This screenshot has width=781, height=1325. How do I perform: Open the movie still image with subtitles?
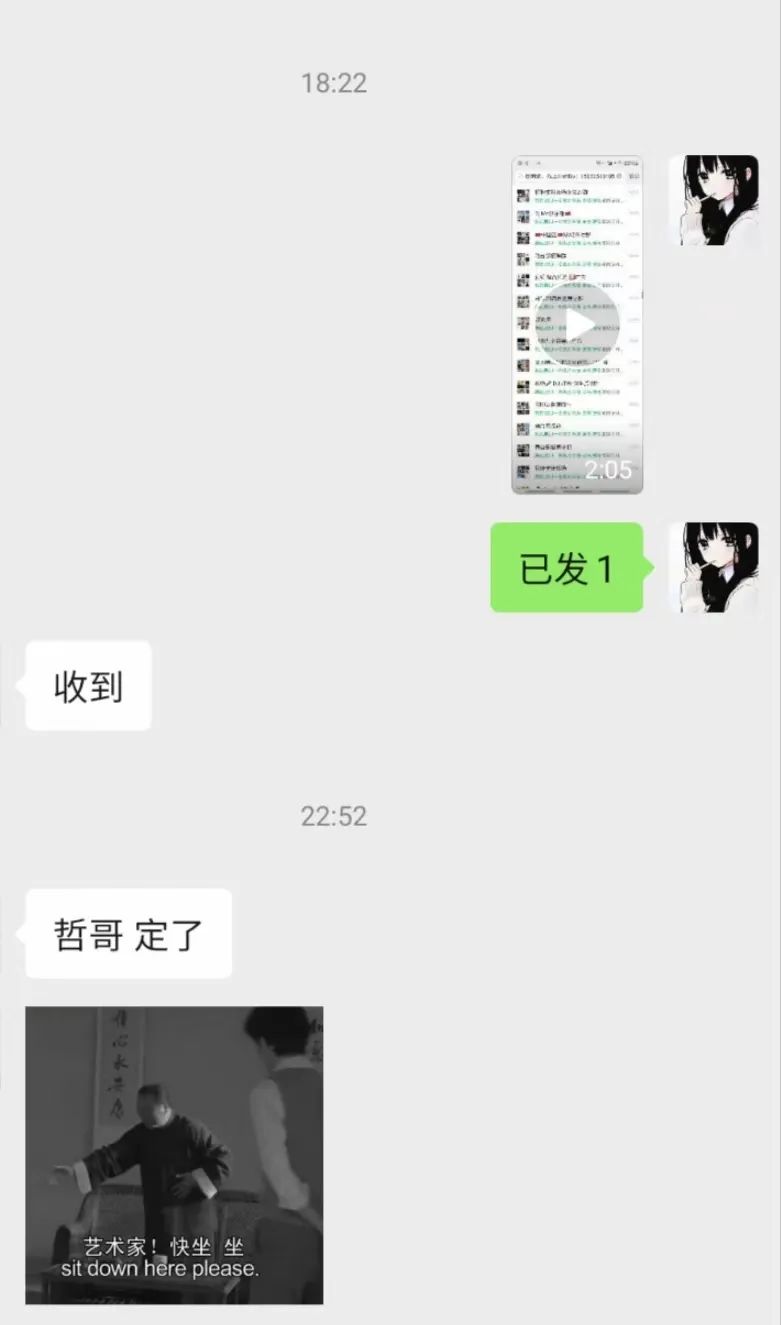point(174,1155)
